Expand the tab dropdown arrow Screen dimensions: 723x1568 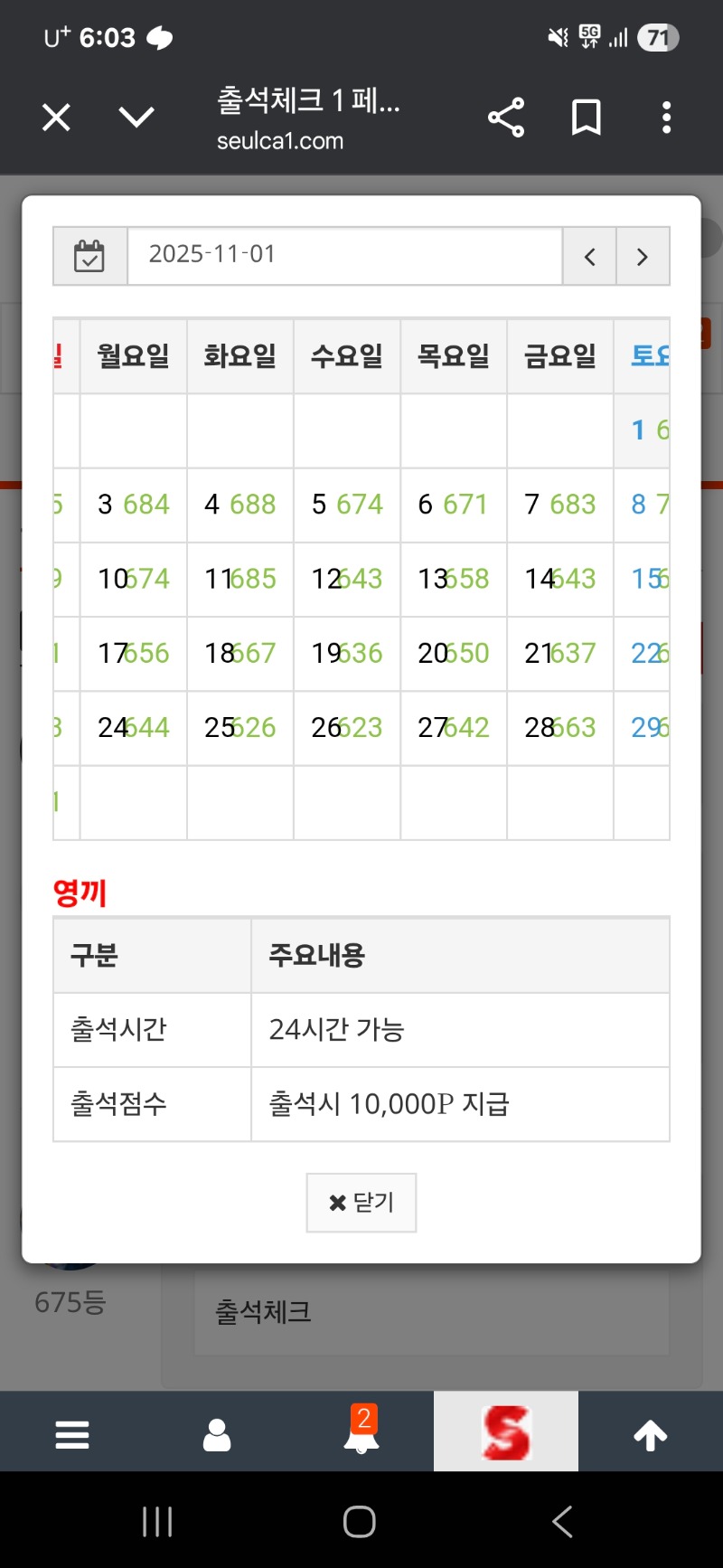136,117
